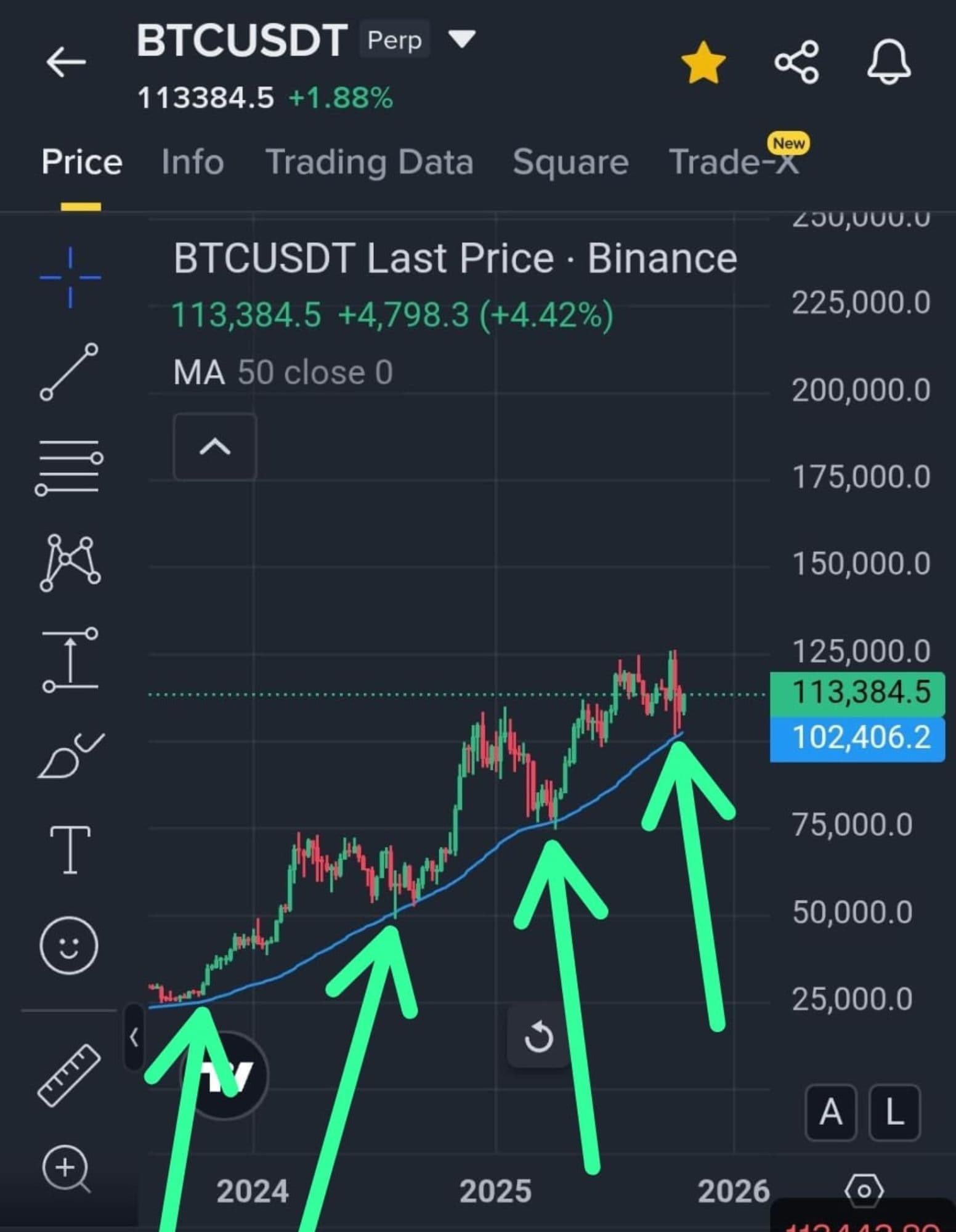This screenshot has height=1232, width=956.
Task: Pick the trend line drawing tool
Action: (x=69, y=372)
